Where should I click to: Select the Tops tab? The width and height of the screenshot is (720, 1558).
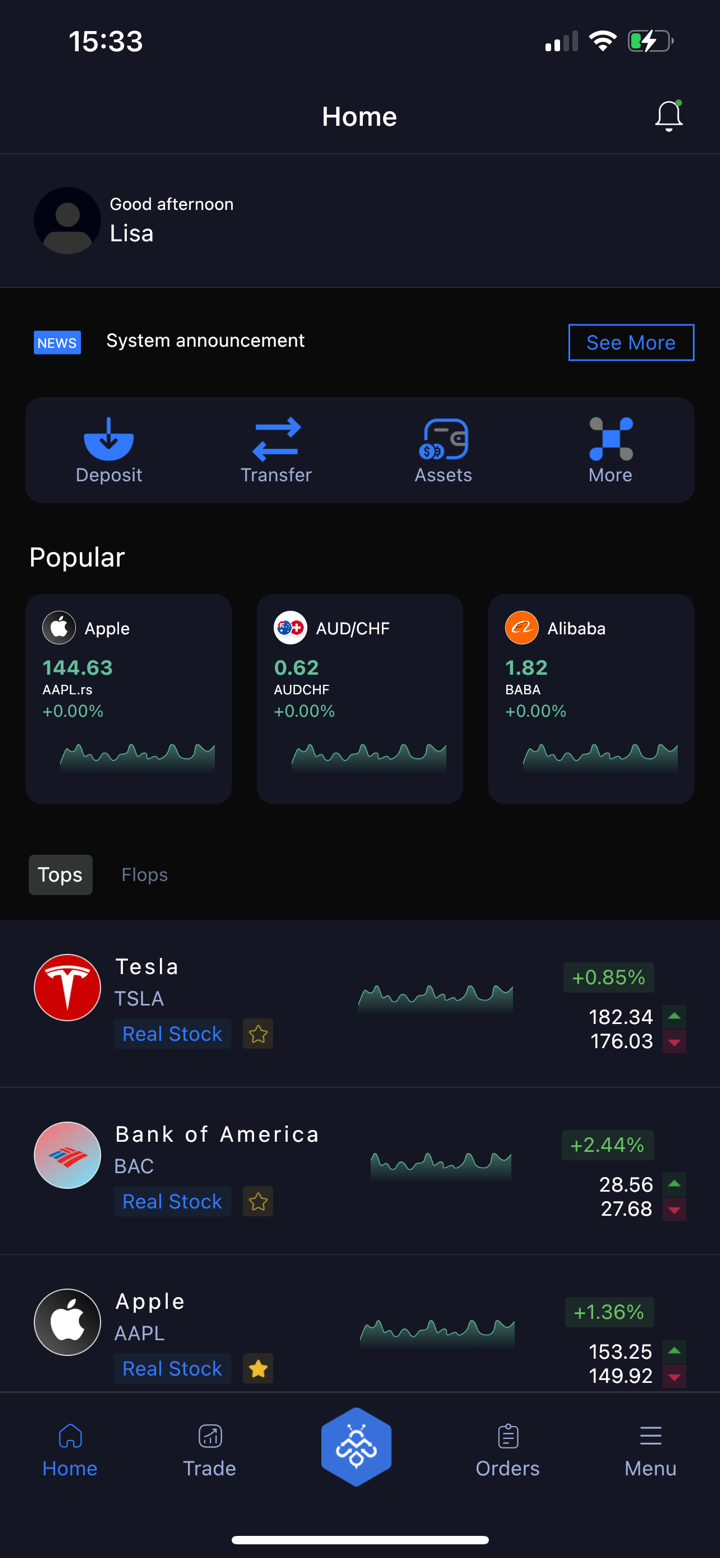tap(60, 875)
